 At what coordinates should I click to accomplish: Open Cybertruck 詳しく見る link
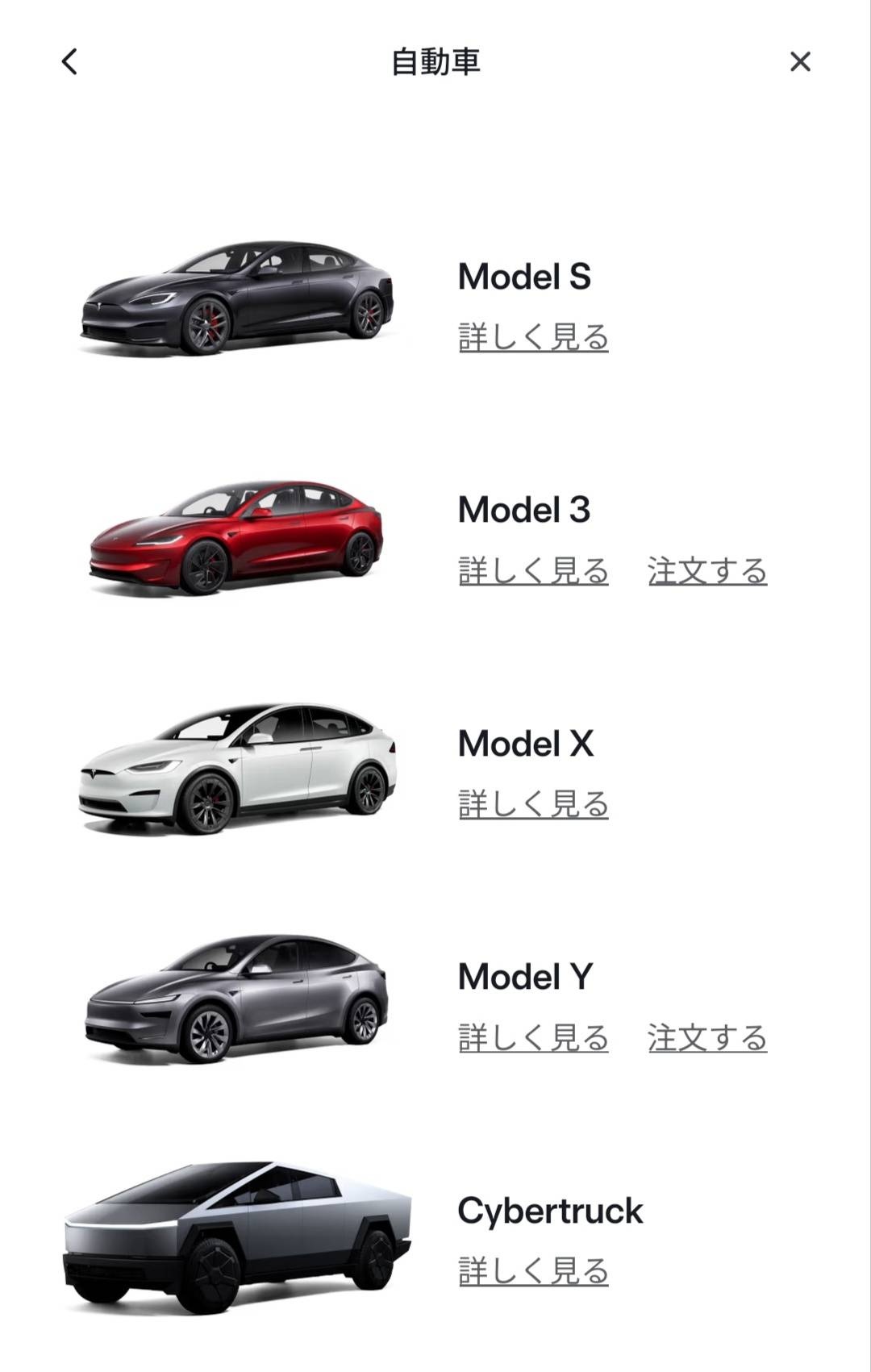(533, 1271)
